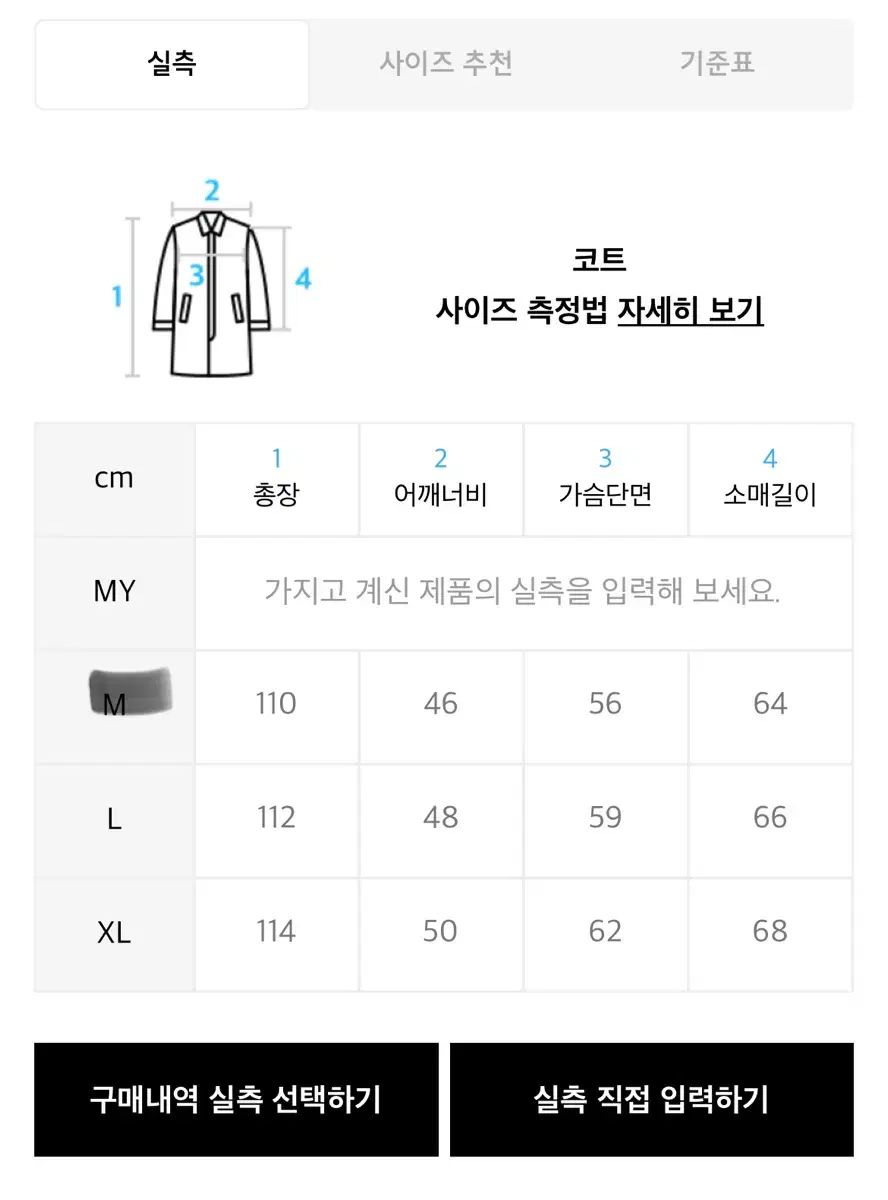
Task: Tap the MY measurement input row
Action: tap(522, 592)
